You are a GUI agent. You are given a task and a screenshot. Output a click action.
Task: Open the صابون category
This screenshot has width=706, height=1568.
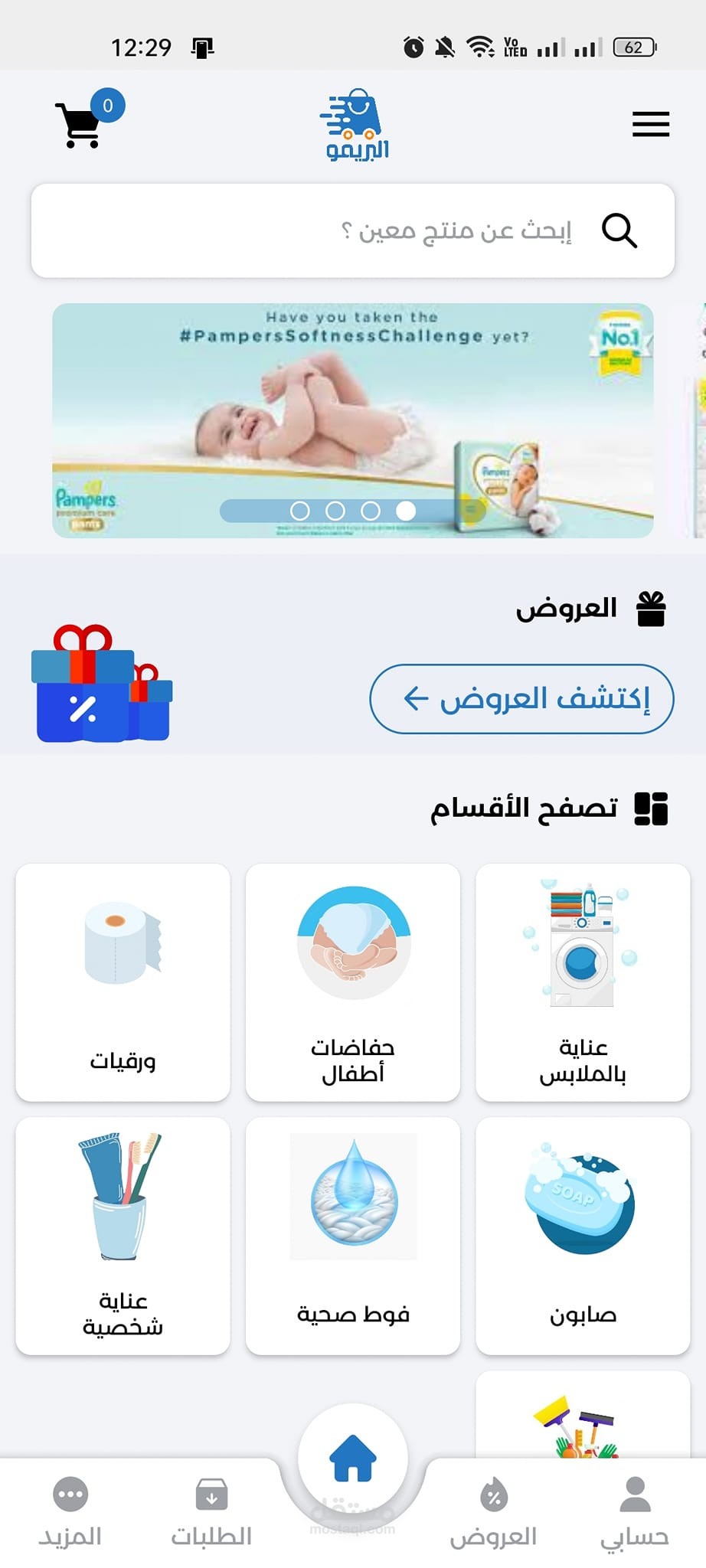(x=583, y=1236)
